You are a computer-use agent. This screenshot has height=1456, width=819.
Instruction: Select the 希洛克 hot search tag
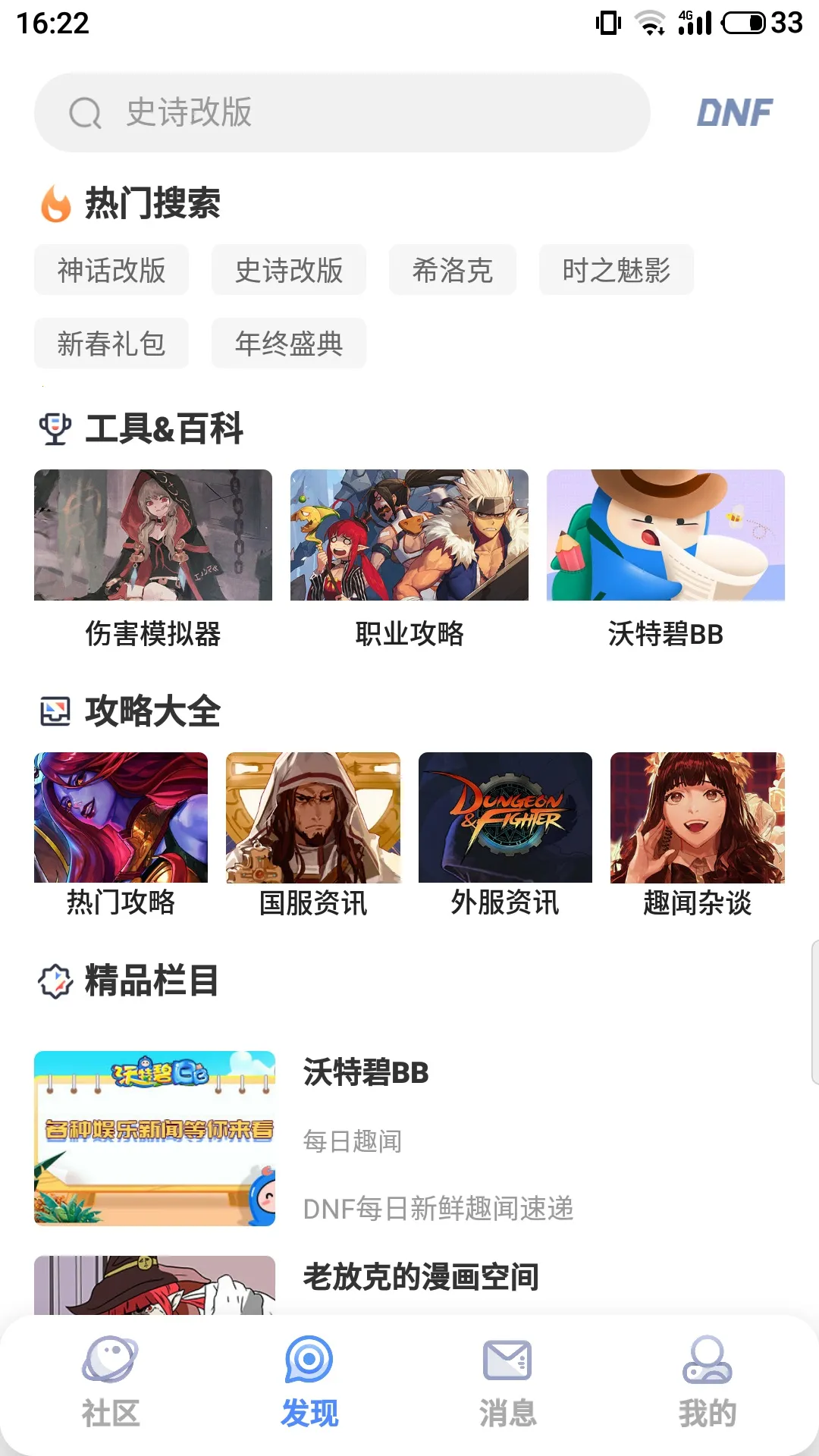click(453, 270)
